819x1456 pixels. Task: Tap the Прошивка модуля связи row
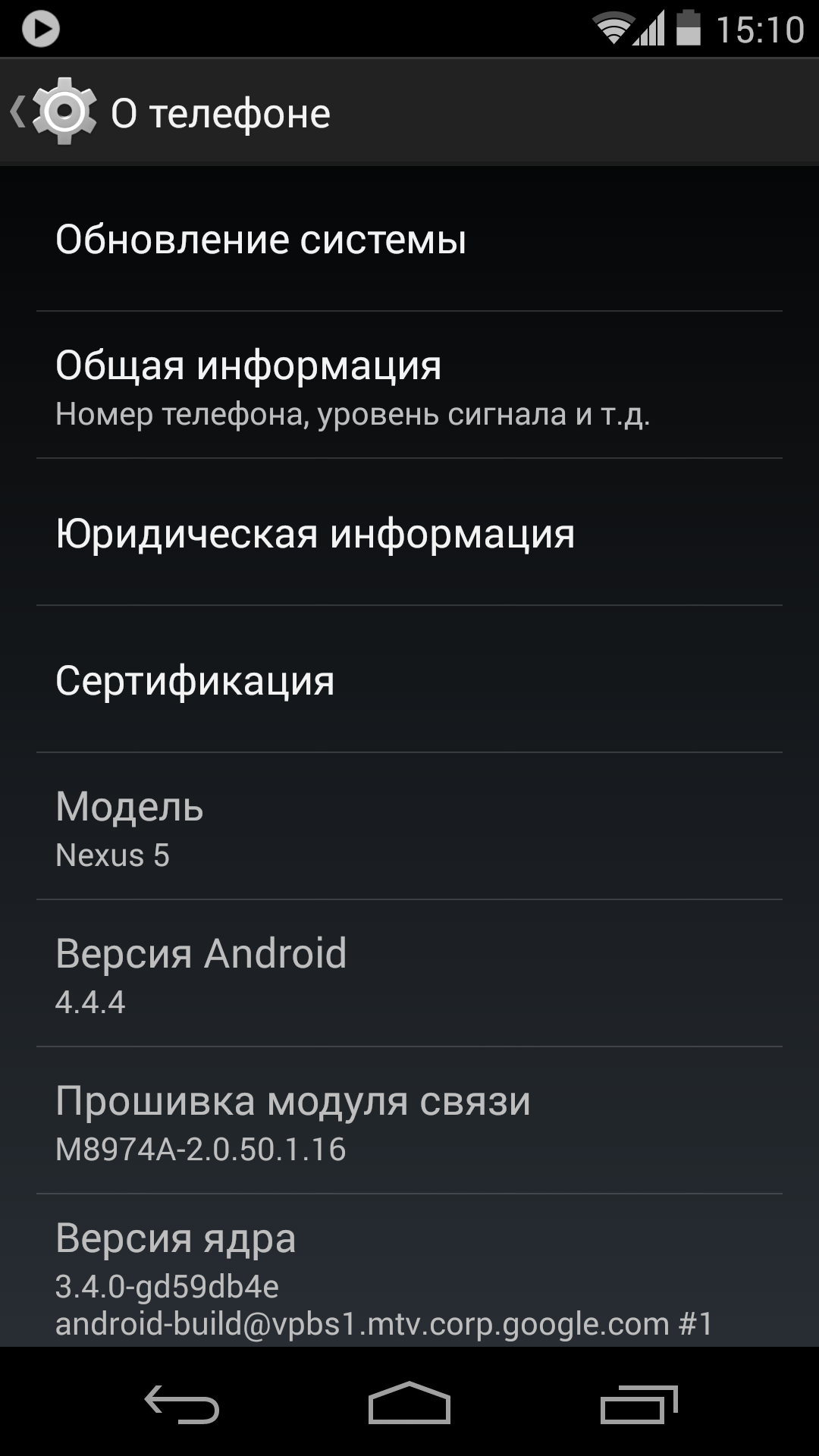click(409, 1121)
